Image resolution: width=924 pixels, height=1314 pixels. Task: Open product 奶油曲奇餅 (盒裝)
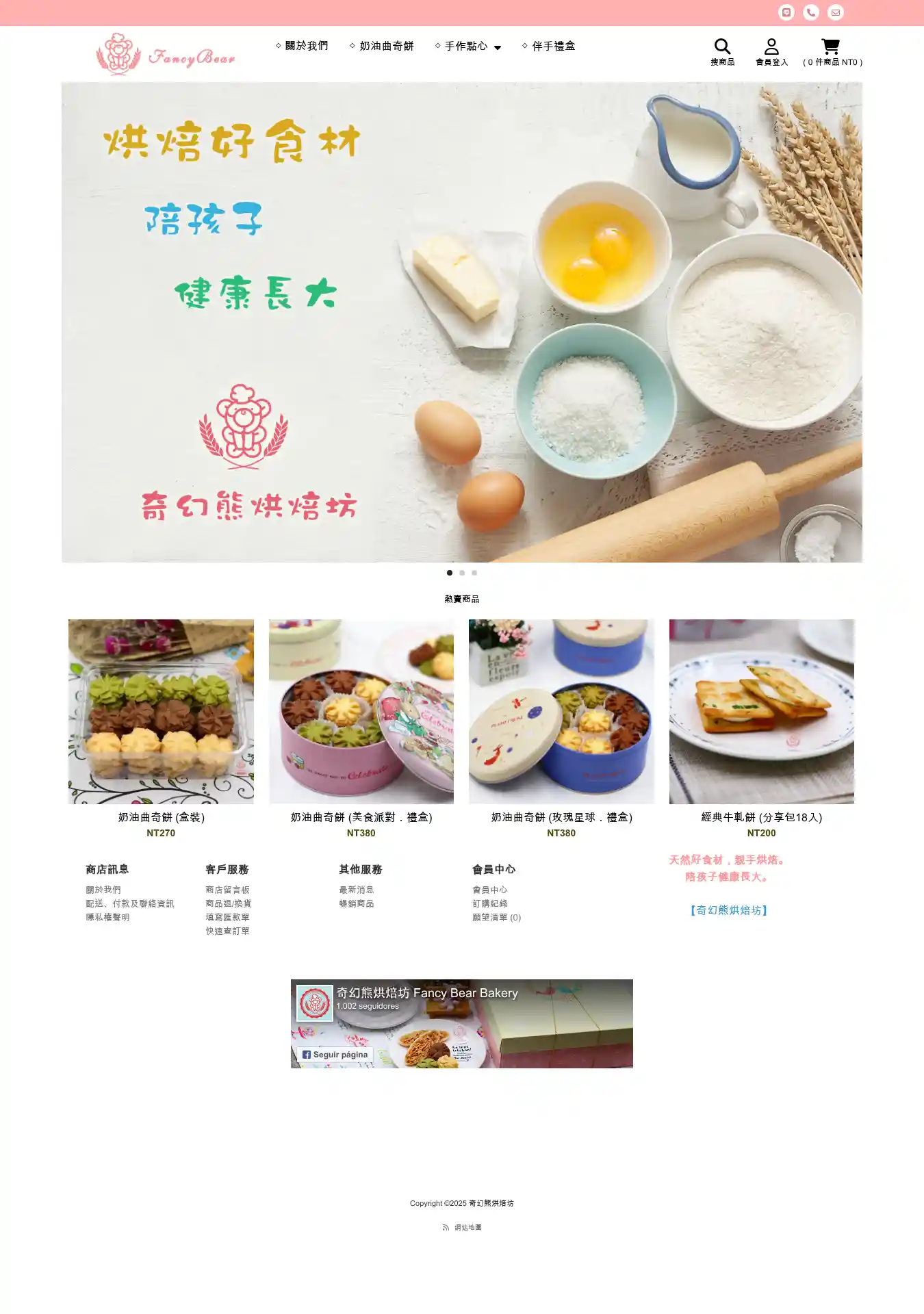[x=161, y=817]
